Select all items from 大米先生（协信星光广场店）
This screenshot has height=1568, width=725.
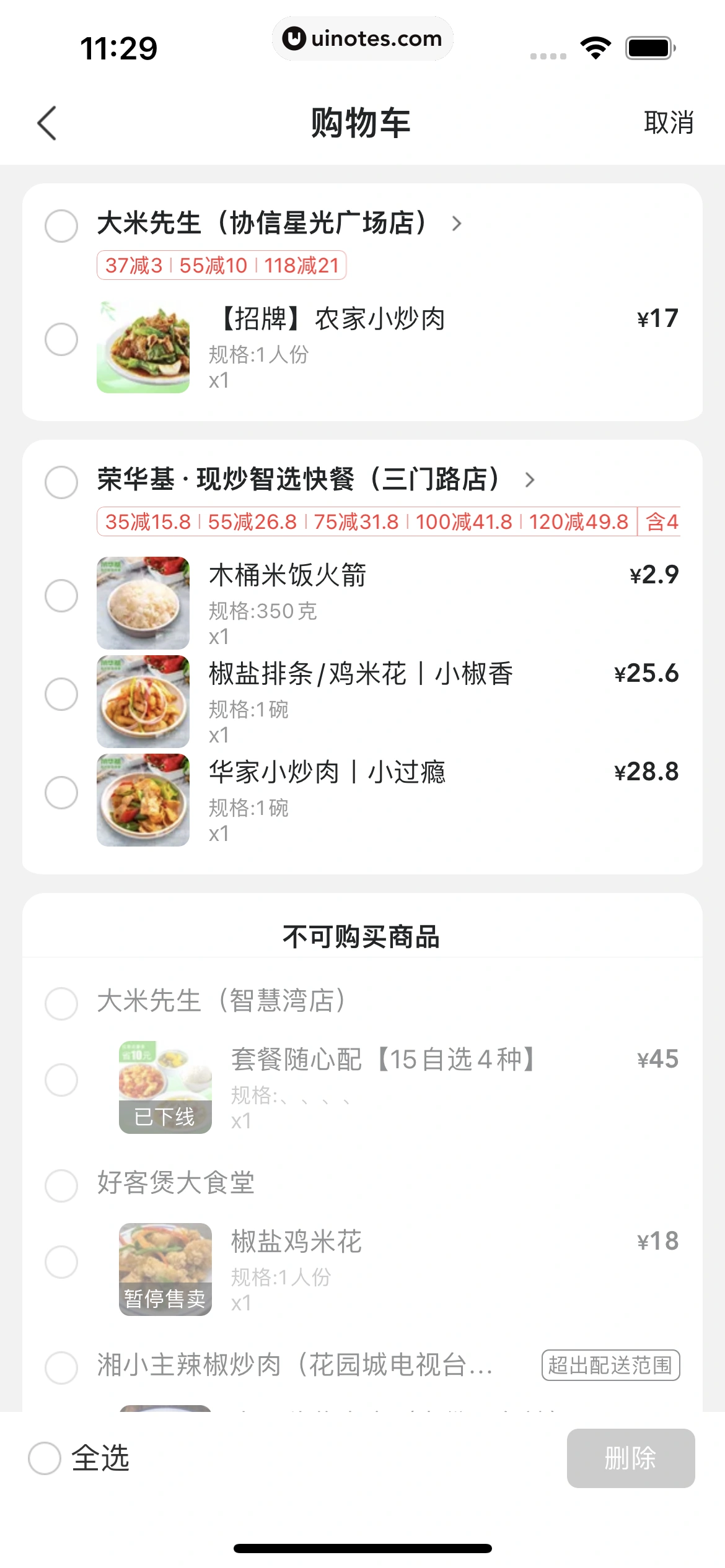pos(61,225)
